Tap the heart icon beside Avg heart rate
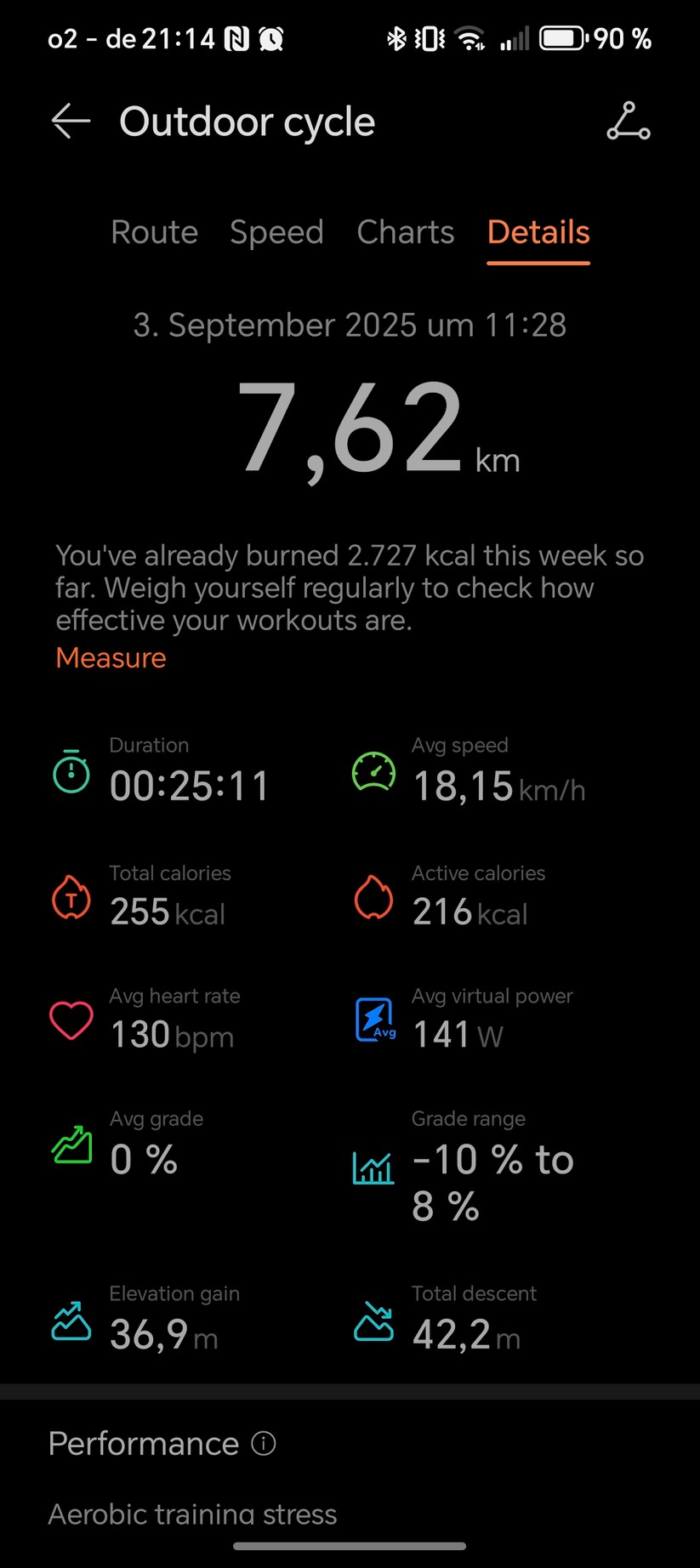This screenshot has height=1568, width=700. pos(71,1020)
